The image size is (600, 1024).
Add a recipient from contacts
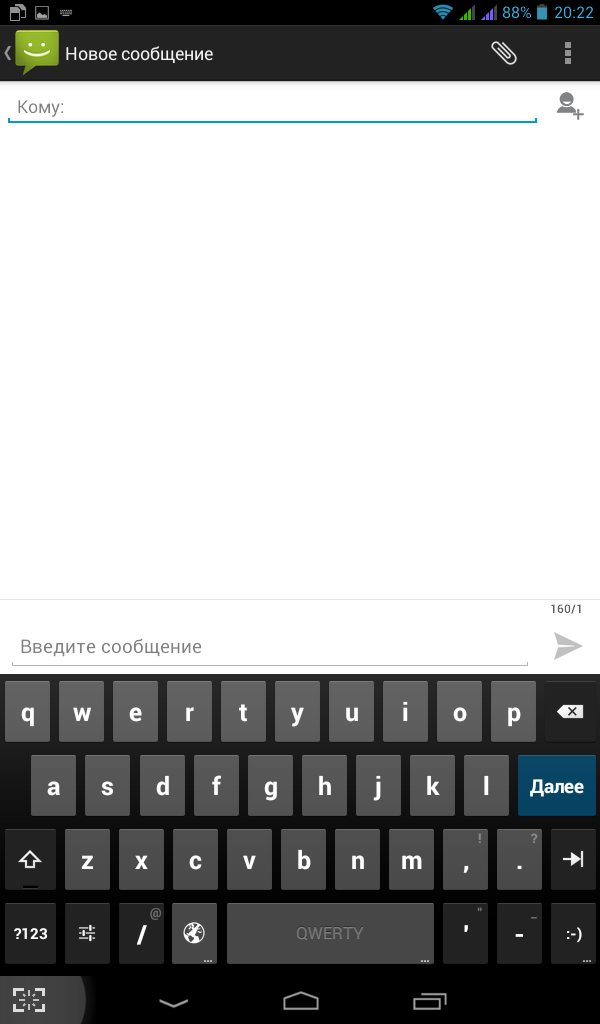(569, 106)
